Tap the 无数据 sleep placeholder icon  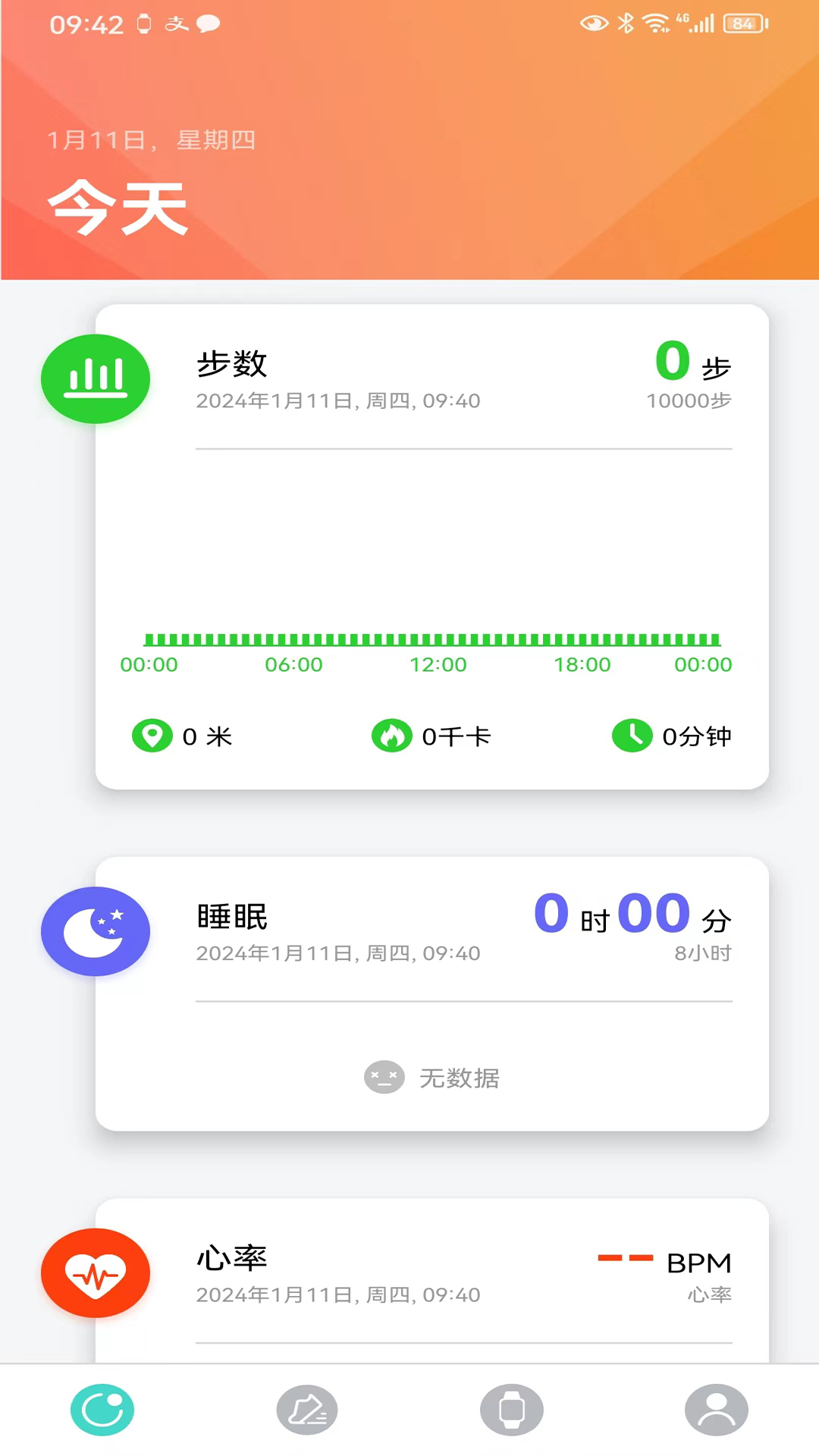point(384,1078)
